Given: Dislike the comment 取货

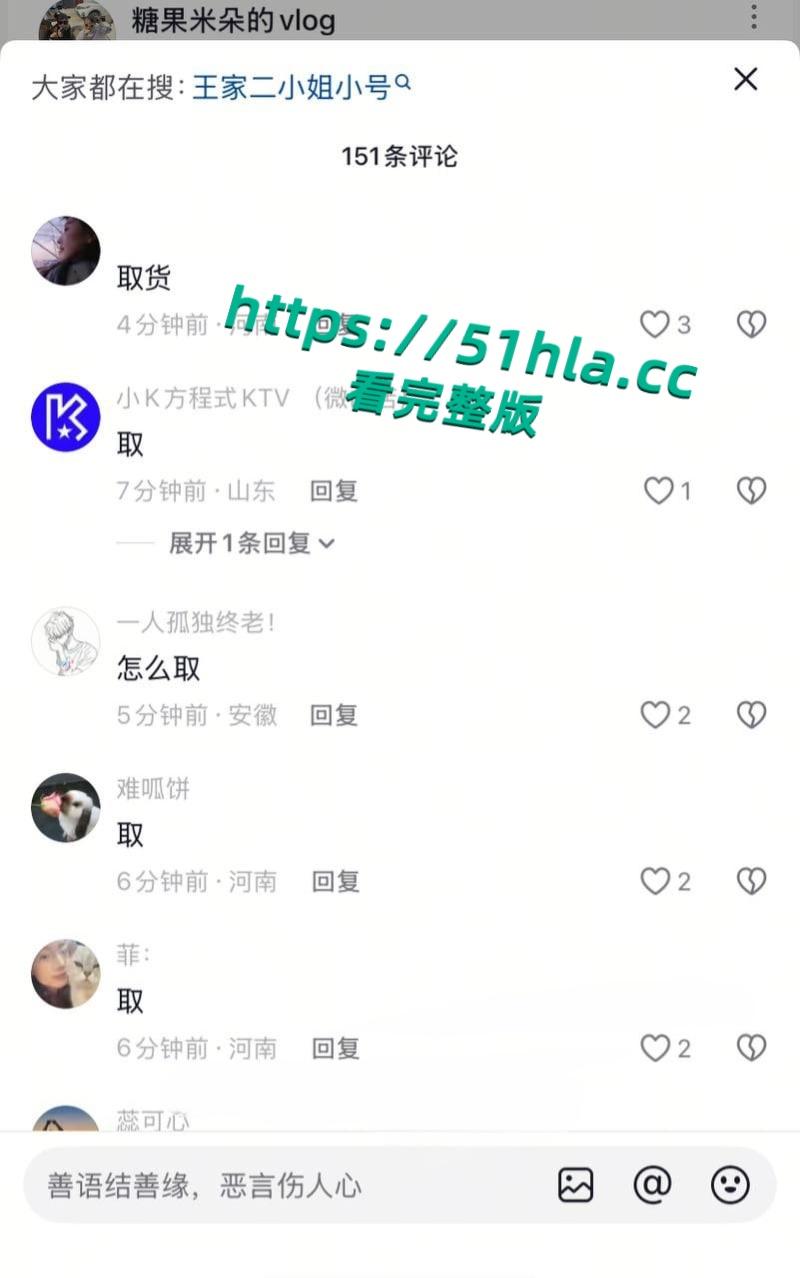Looking at the screenshot, I should (x=751, y=324).
